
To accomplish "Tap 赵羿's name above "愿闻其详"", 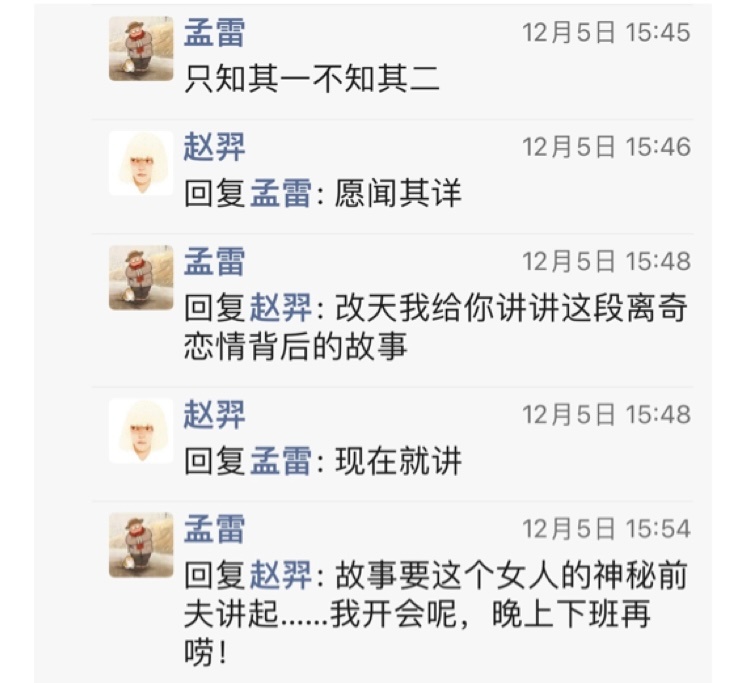I will point(214,148).
